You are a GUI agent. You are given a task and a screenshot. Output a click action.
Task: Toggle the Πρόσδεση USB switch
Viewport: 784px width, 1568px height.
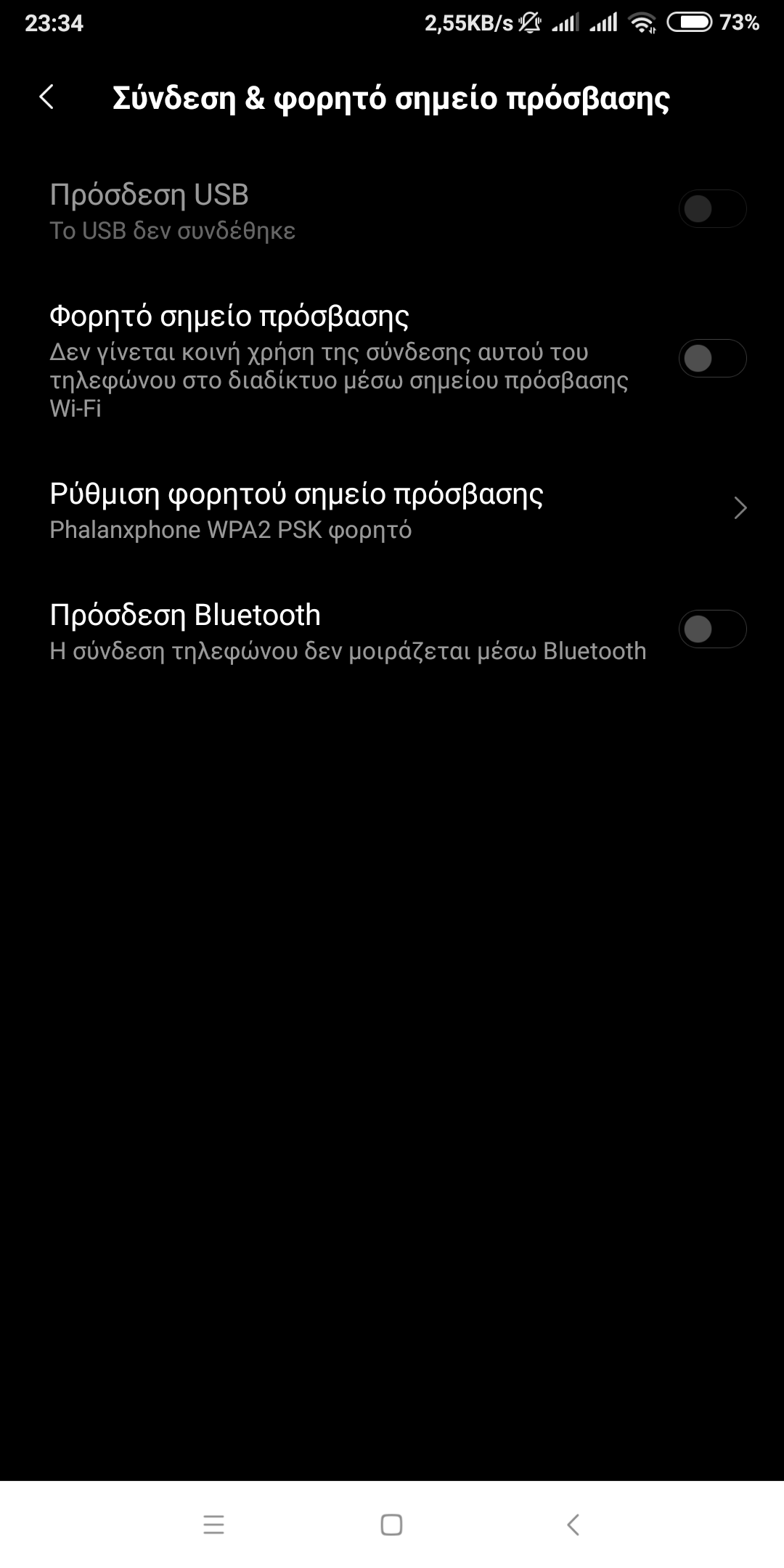coord(711,209)
